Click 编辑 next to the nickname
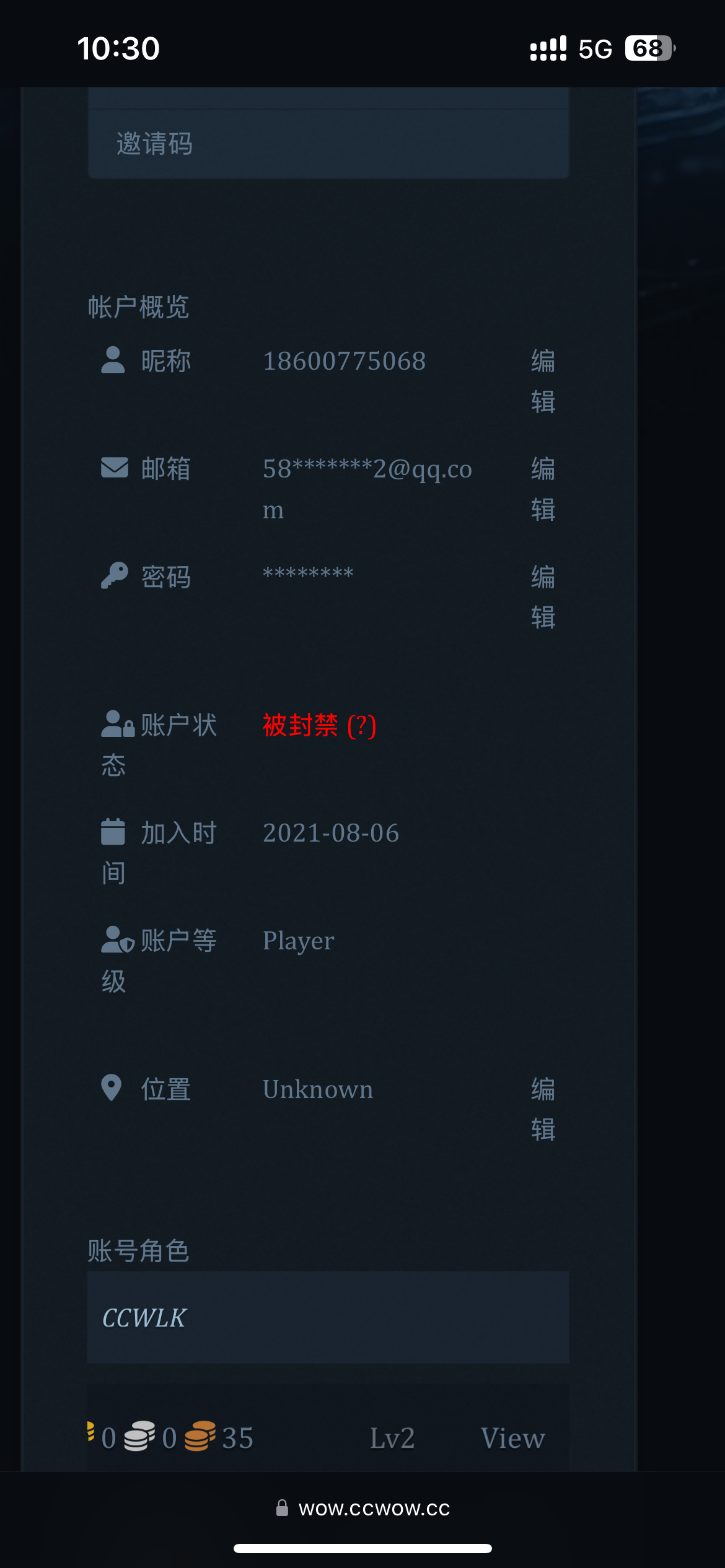The width and height of the screenshot is (725, 1568). [542, 380]
